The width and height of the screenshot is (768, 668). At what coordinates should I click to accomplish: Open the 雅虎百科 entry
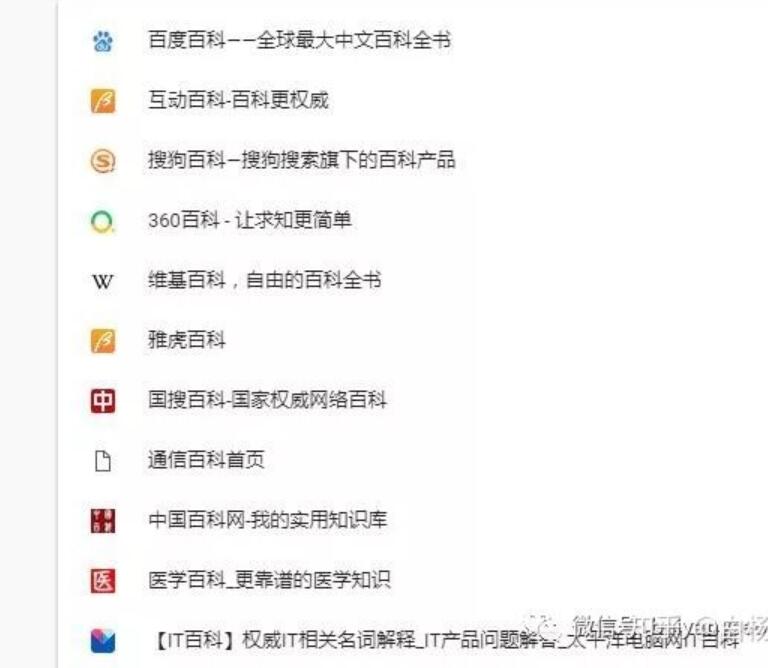pyautogui.click(x=187, y=341)
